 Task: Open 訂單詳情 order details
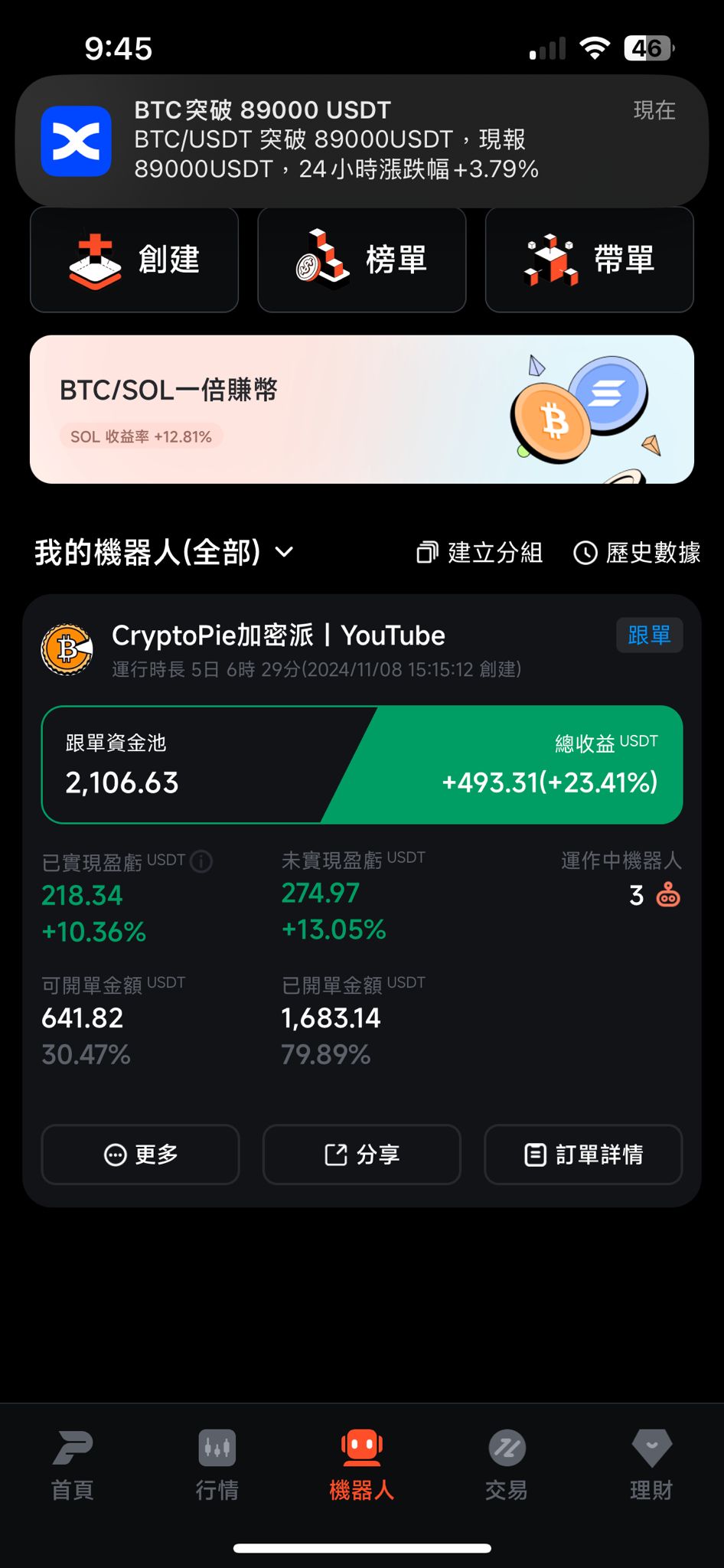583,1154
